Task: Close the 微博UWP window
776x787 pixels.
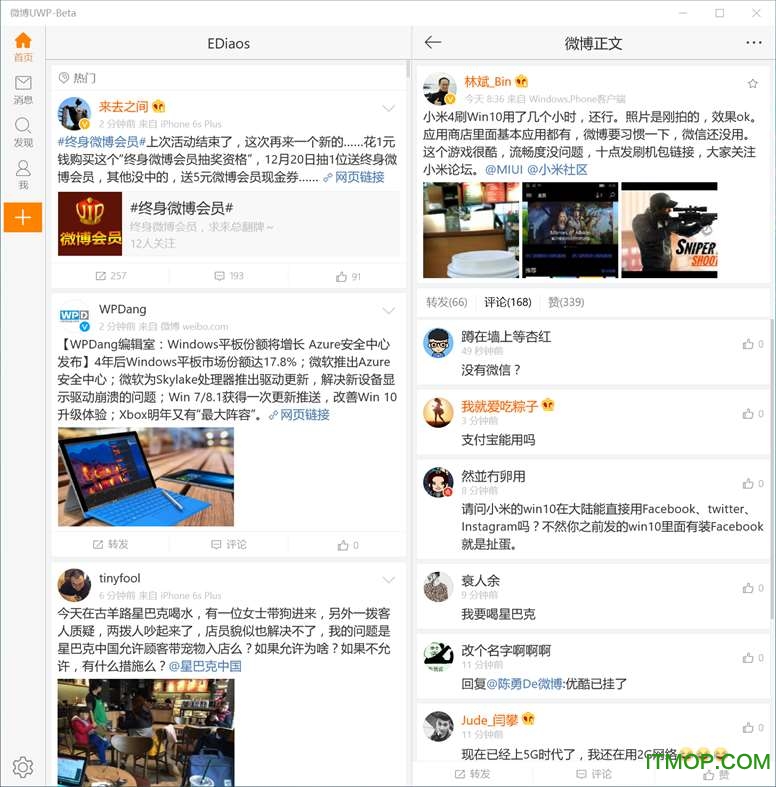Action: point(754,13)
